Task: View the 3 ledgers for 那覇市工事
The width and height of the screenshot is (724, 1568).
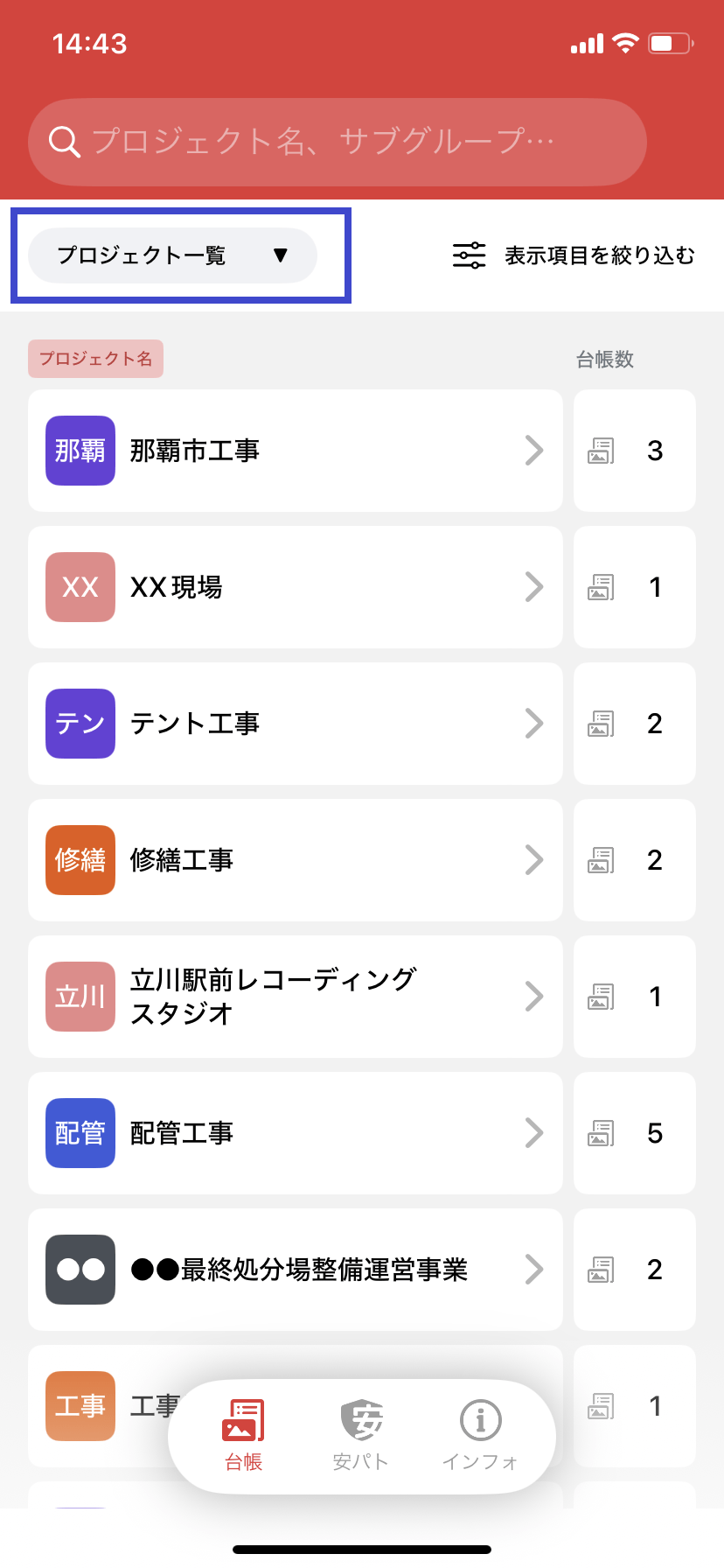Action: [x=635, y=451]
